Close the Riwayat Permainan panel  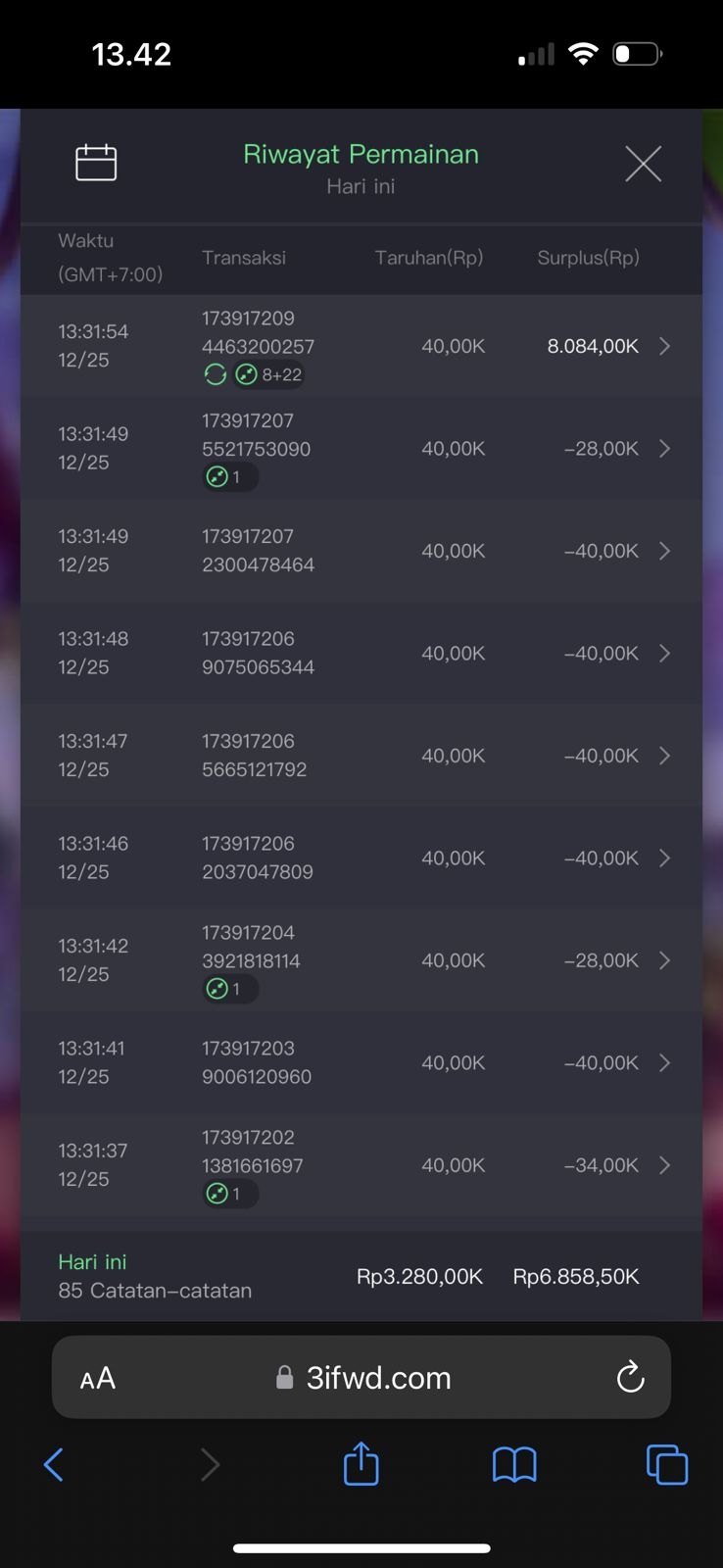click(x=643, y=163)
